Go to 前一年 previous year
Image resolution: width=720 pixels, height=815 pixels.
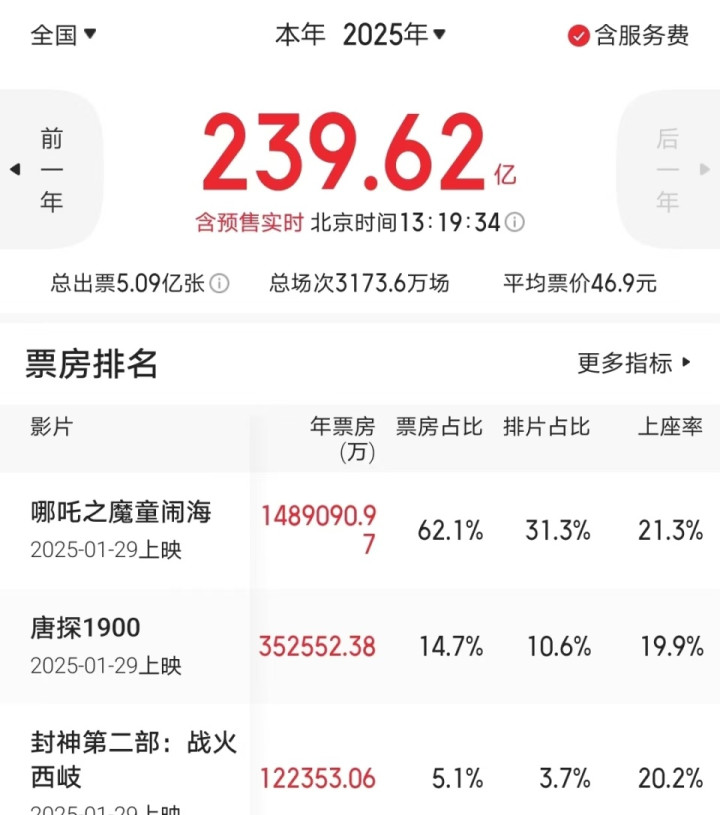50,169
